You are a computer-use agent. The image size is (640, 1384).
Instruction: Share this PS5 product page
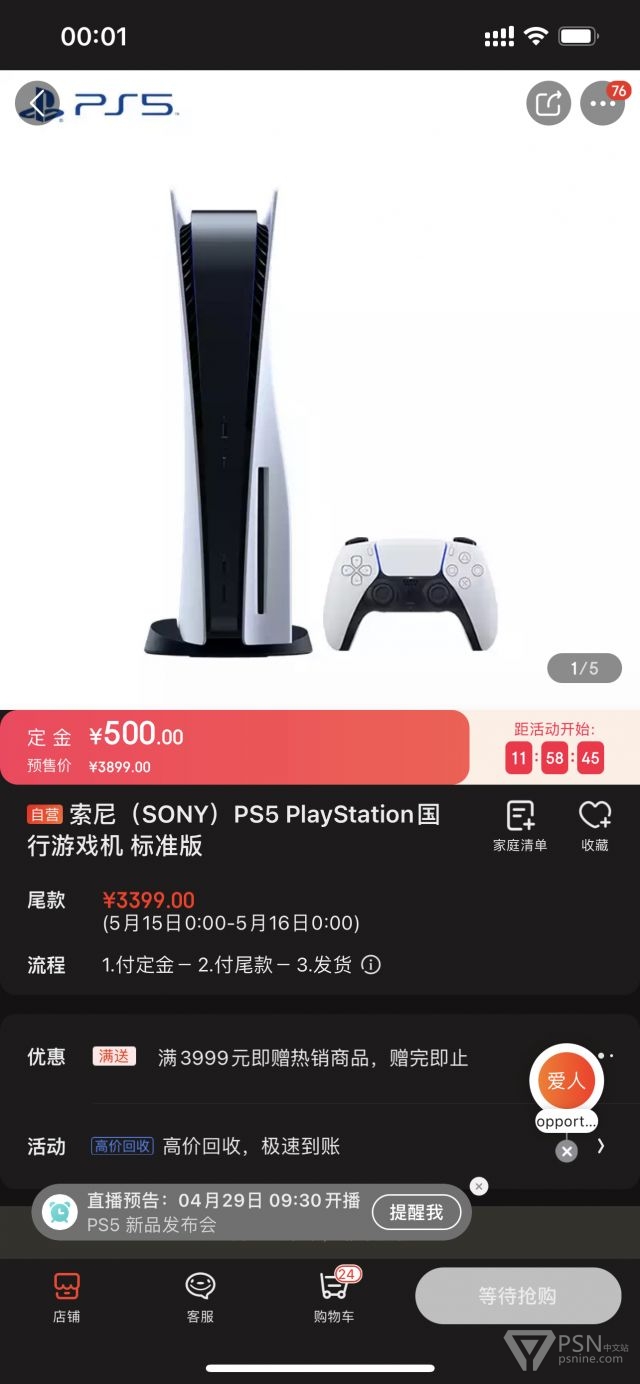pos(548,103)
